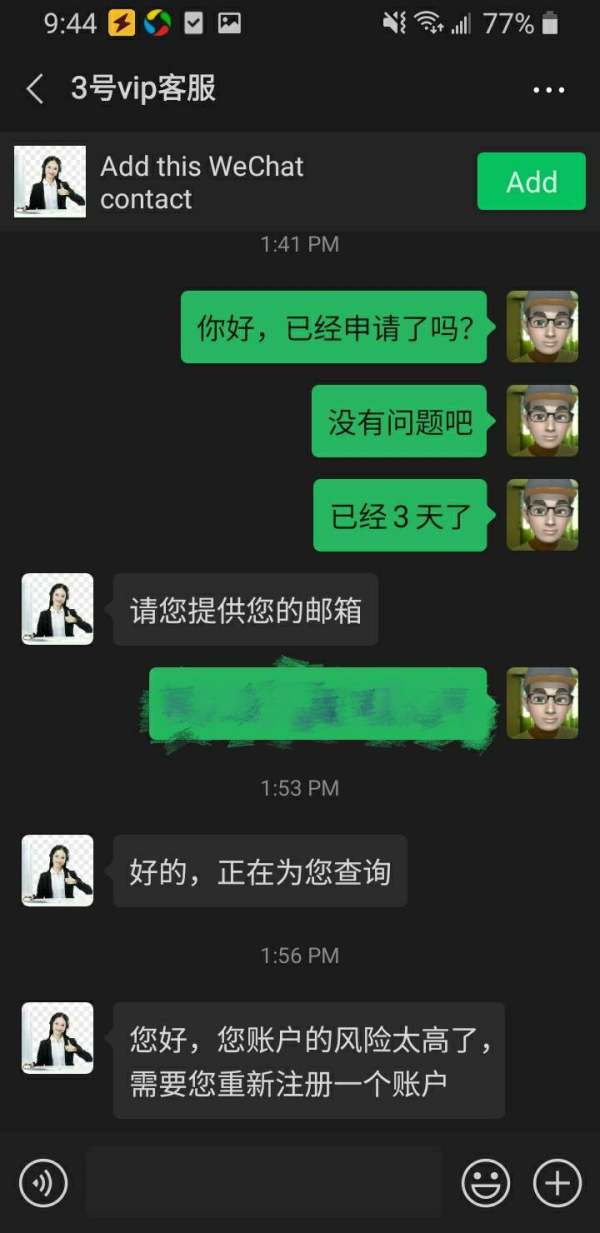The height and width of the screenshot is (1233, 600).
Task: Open the emoji sticker picker
Action: [x=486, y=1184]
